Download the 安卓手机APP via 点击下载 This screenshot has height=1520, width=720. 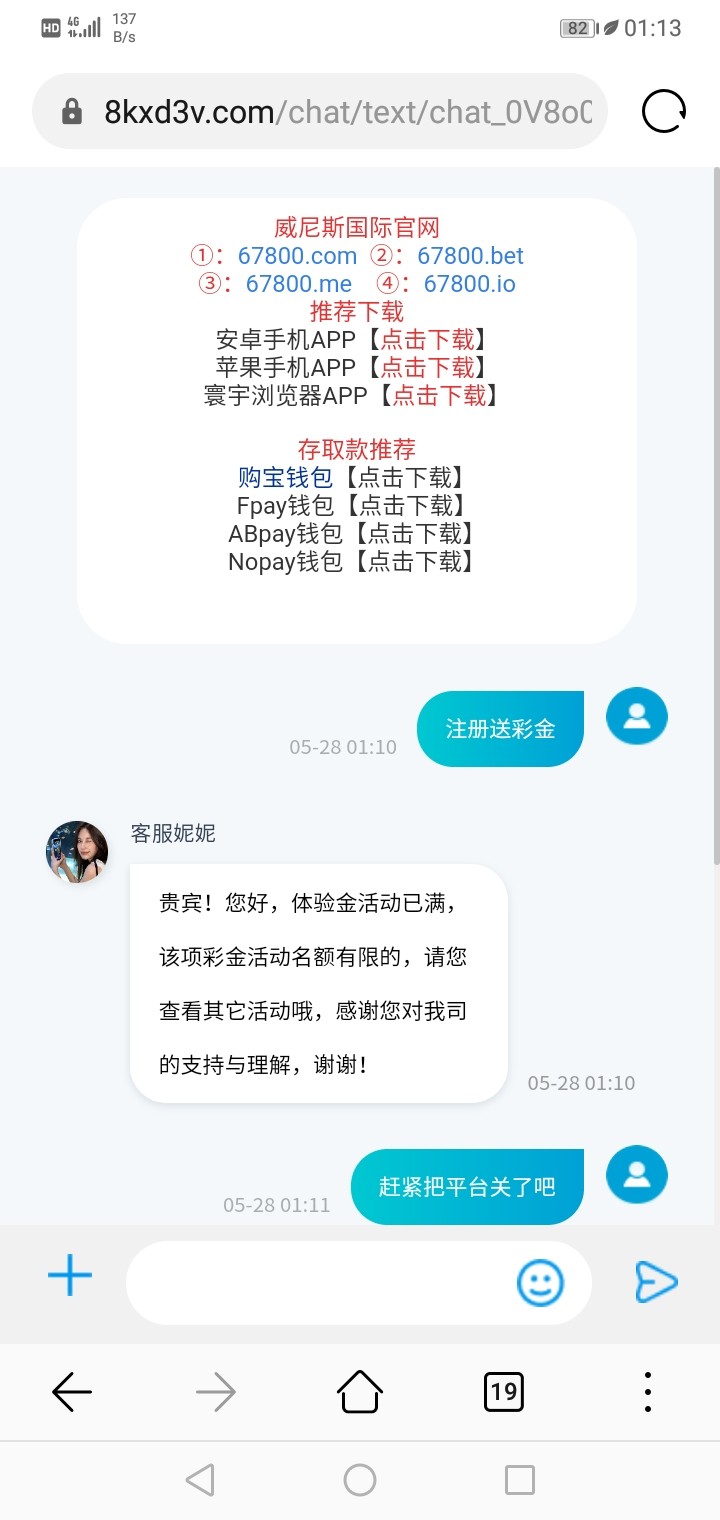pos(427,340)
